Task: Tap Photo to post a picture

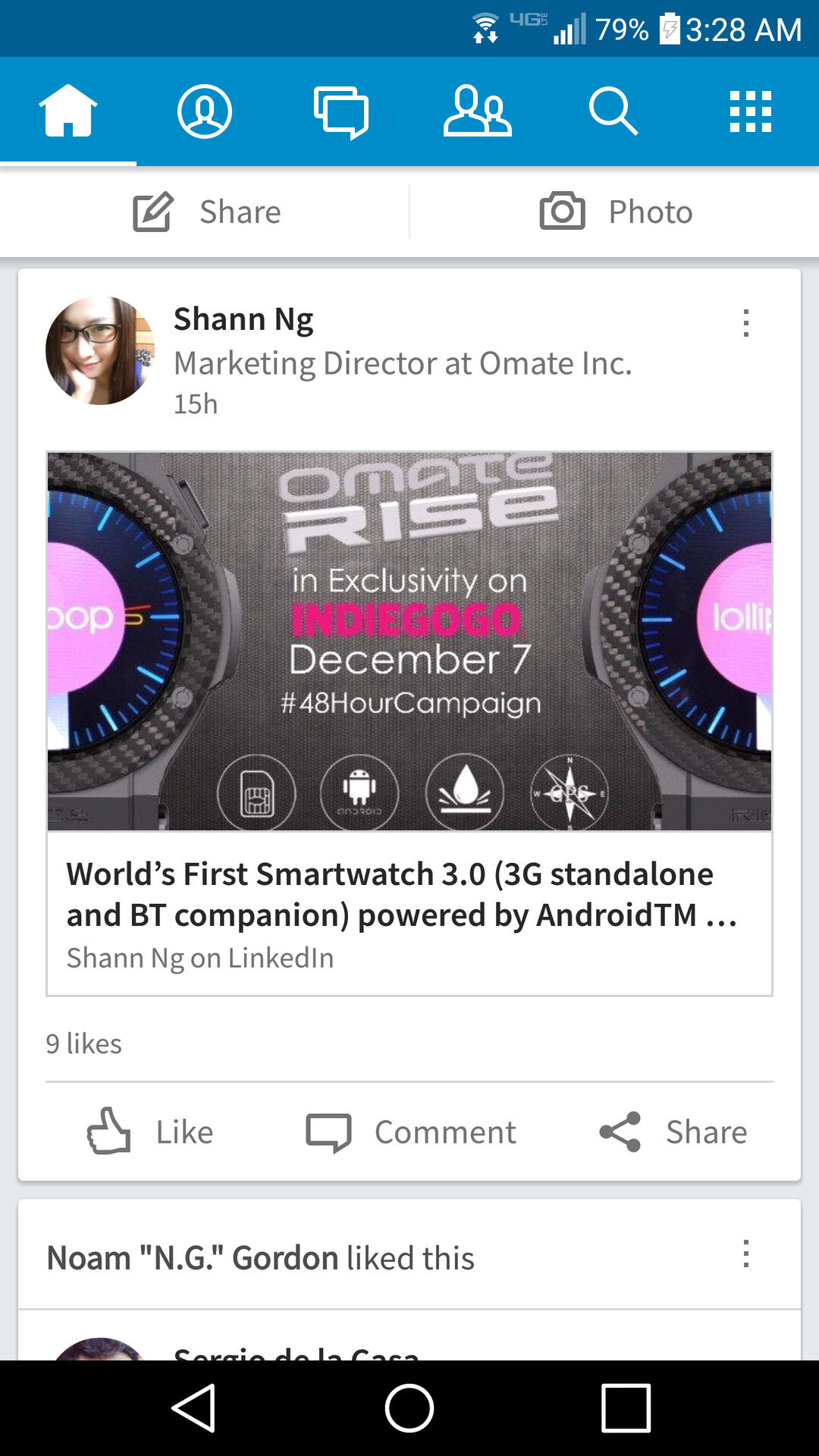Action: click(615, 212)
